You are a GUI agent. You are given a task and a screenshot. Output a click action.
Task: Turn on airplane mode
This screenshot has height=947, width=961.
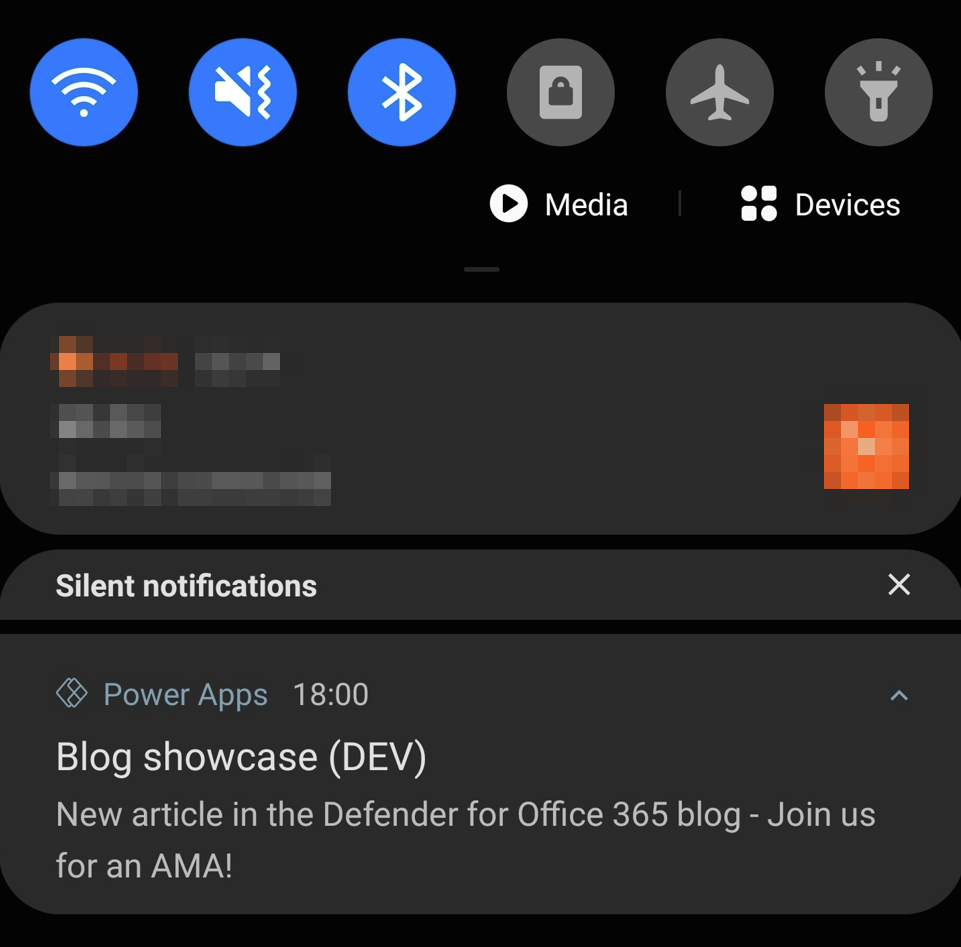tap(719, 93)
